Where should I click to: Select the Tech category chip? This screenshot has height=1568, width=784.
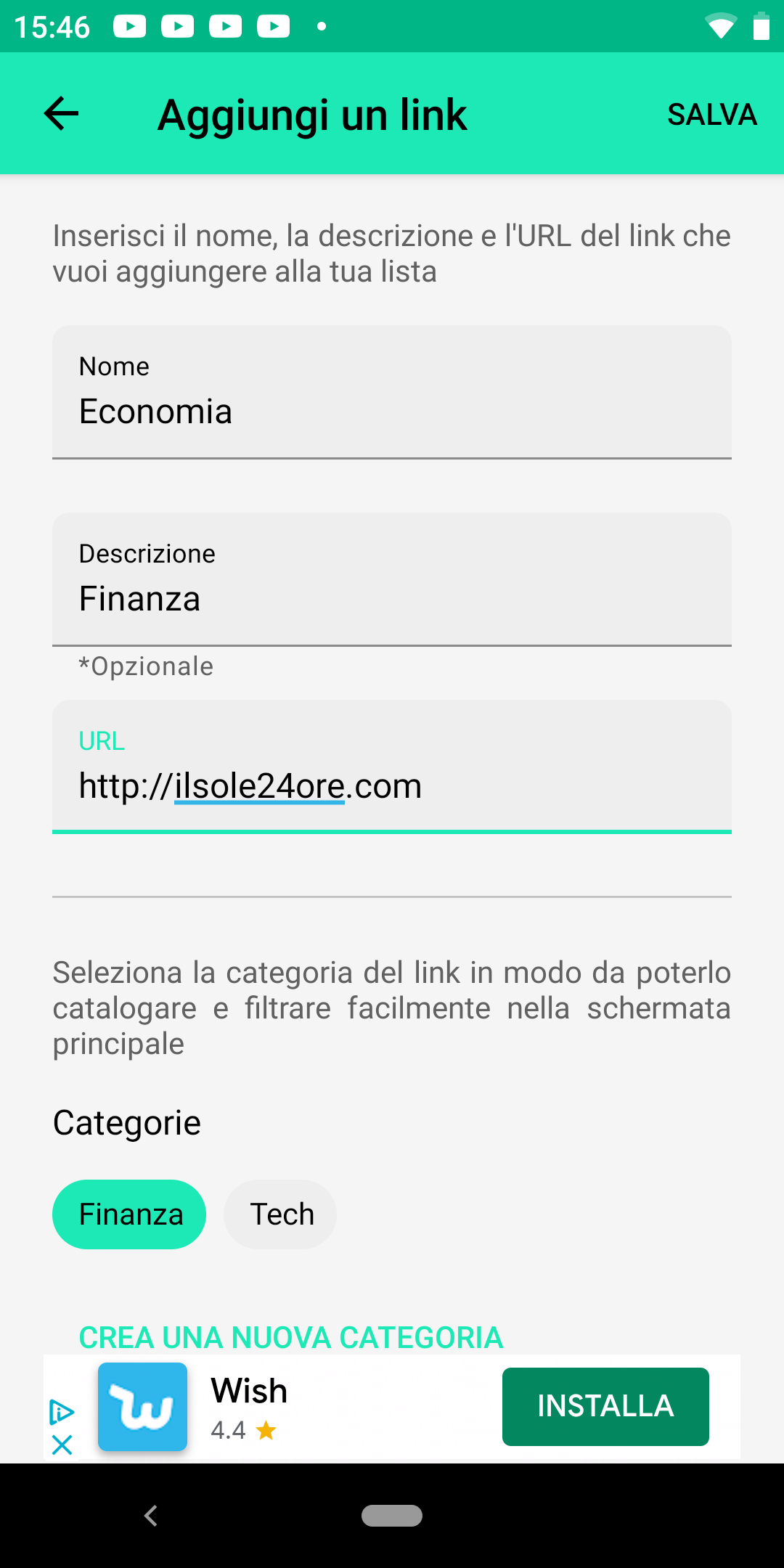(x=280, y=1214)
